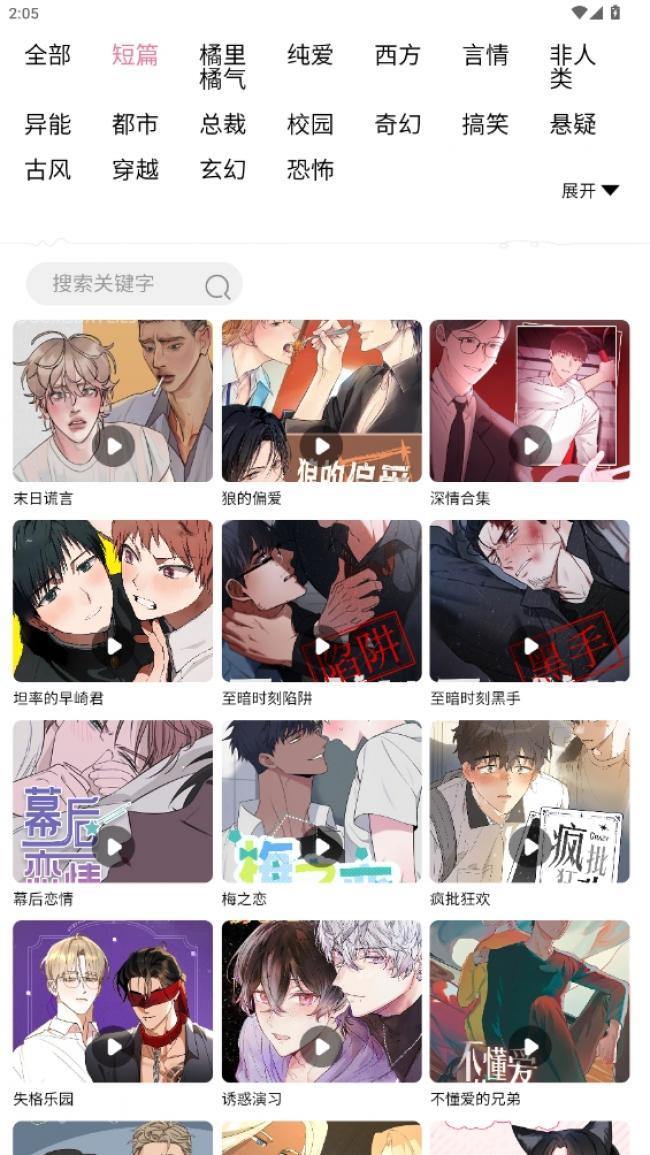Select the 全部 category filter

(x=47, y=55)
